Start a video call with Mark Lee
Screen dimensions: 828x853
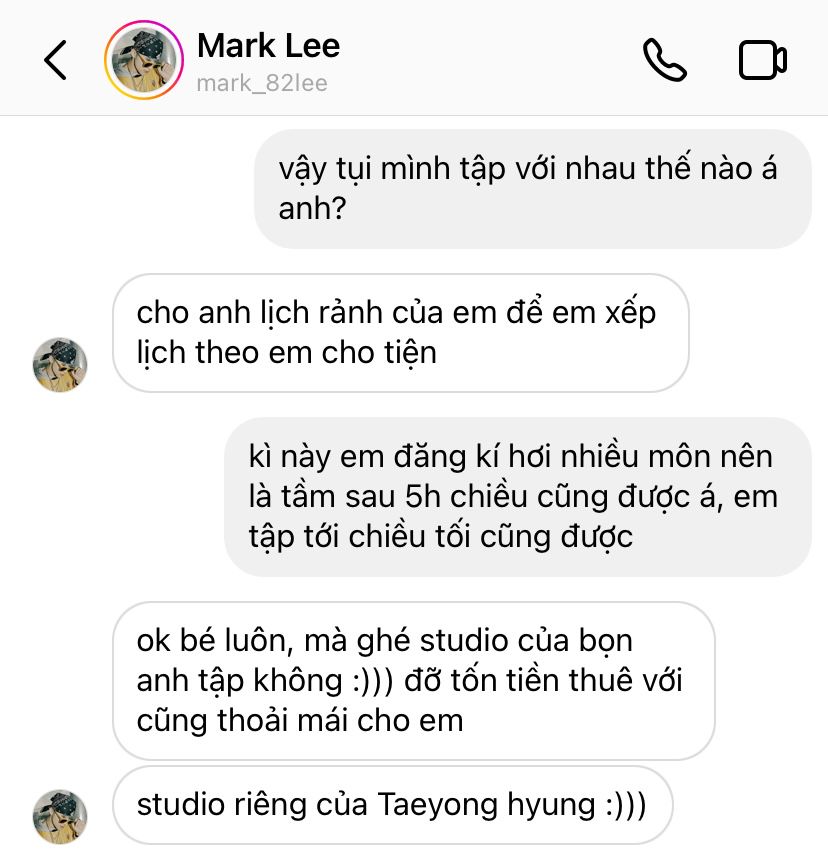tap(762, 60)
